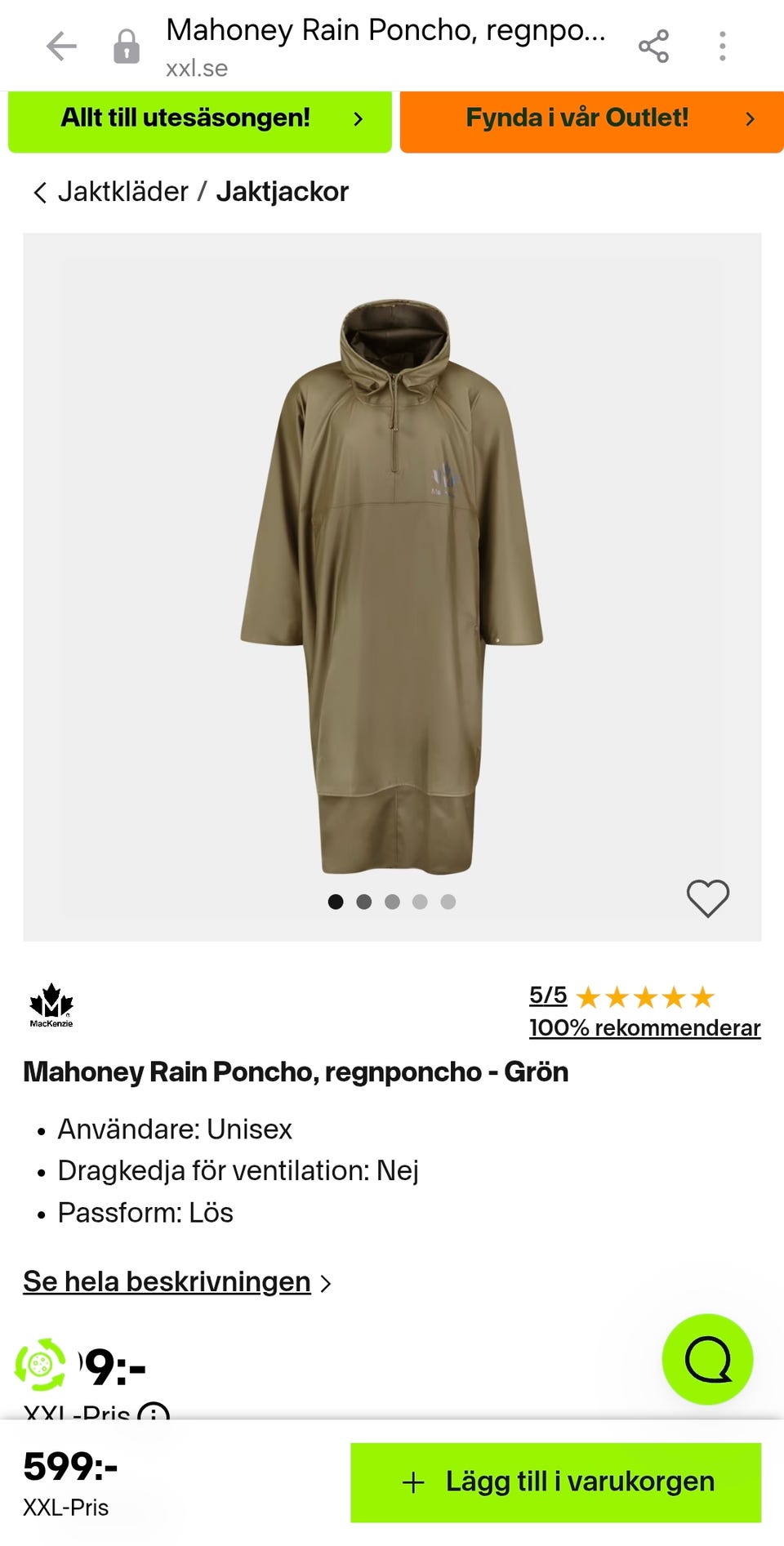Open the Jaktjackor breadcrumb
The height and width of the screenshot is (1546, 784).
click(x=282, y=192)
